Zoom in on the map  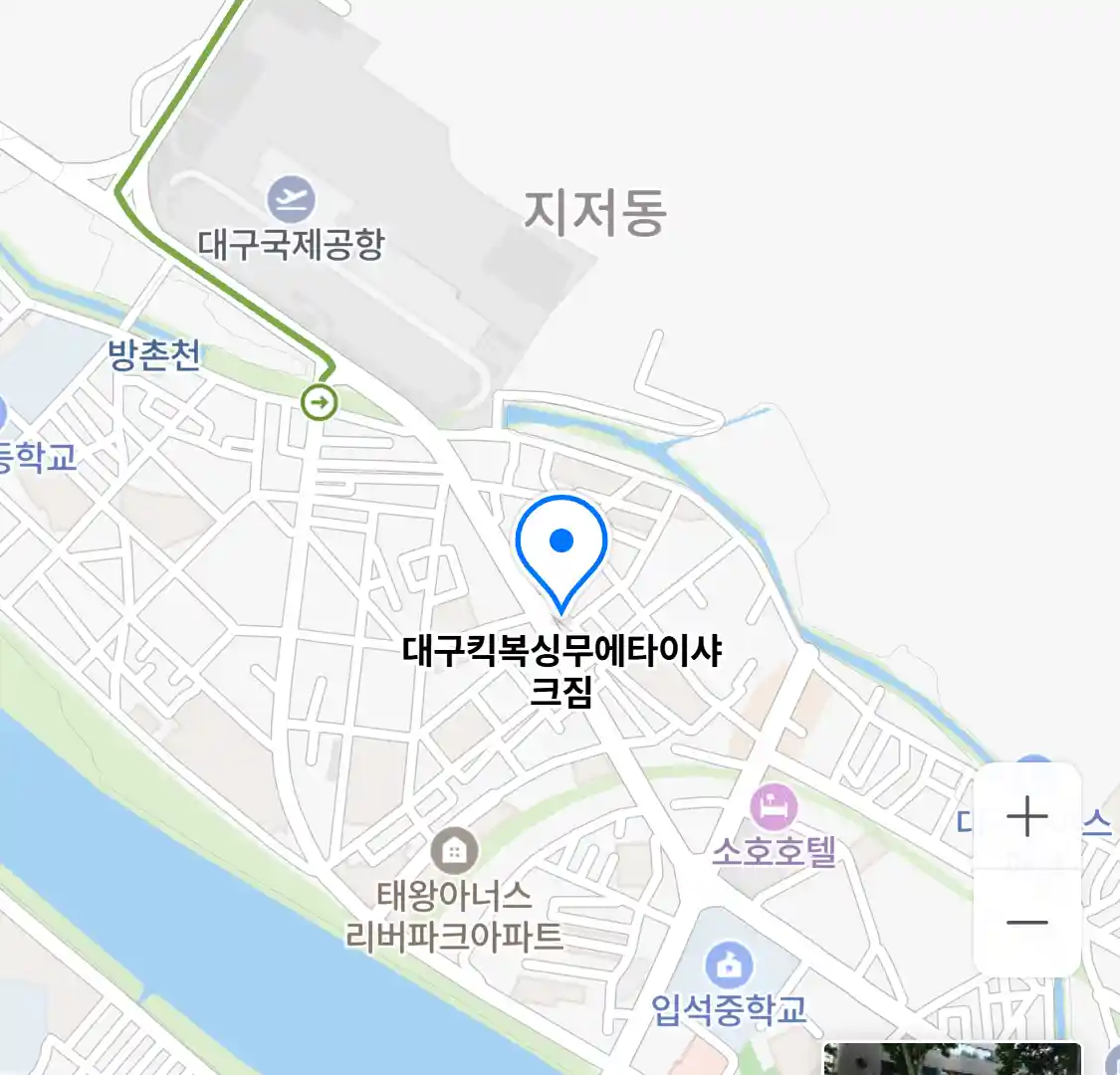pyautogui.click(x=1026, y=817)
